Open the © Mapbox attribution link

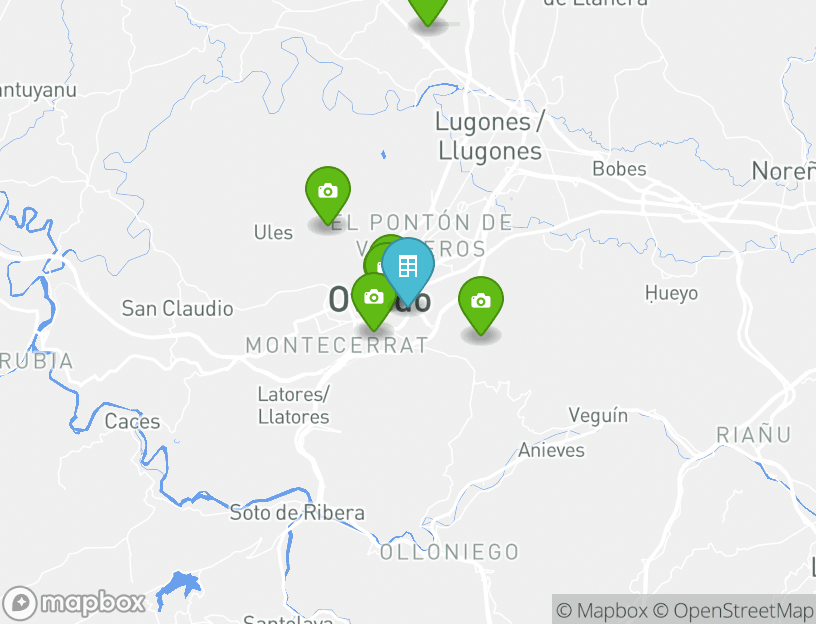pyautogui.click(x=602, y=610)
